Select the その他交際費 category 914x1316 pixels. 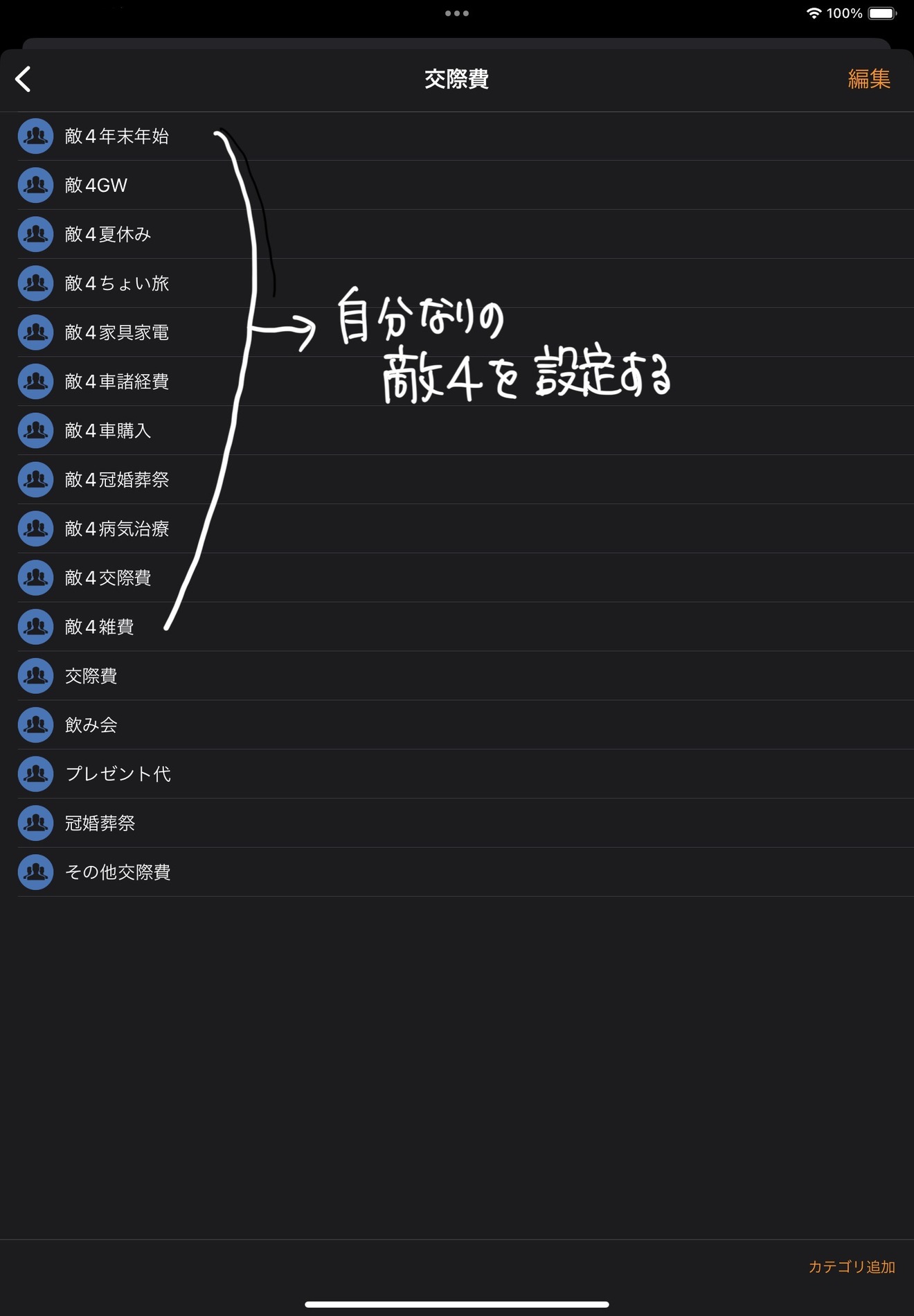(x=118, y=872)
